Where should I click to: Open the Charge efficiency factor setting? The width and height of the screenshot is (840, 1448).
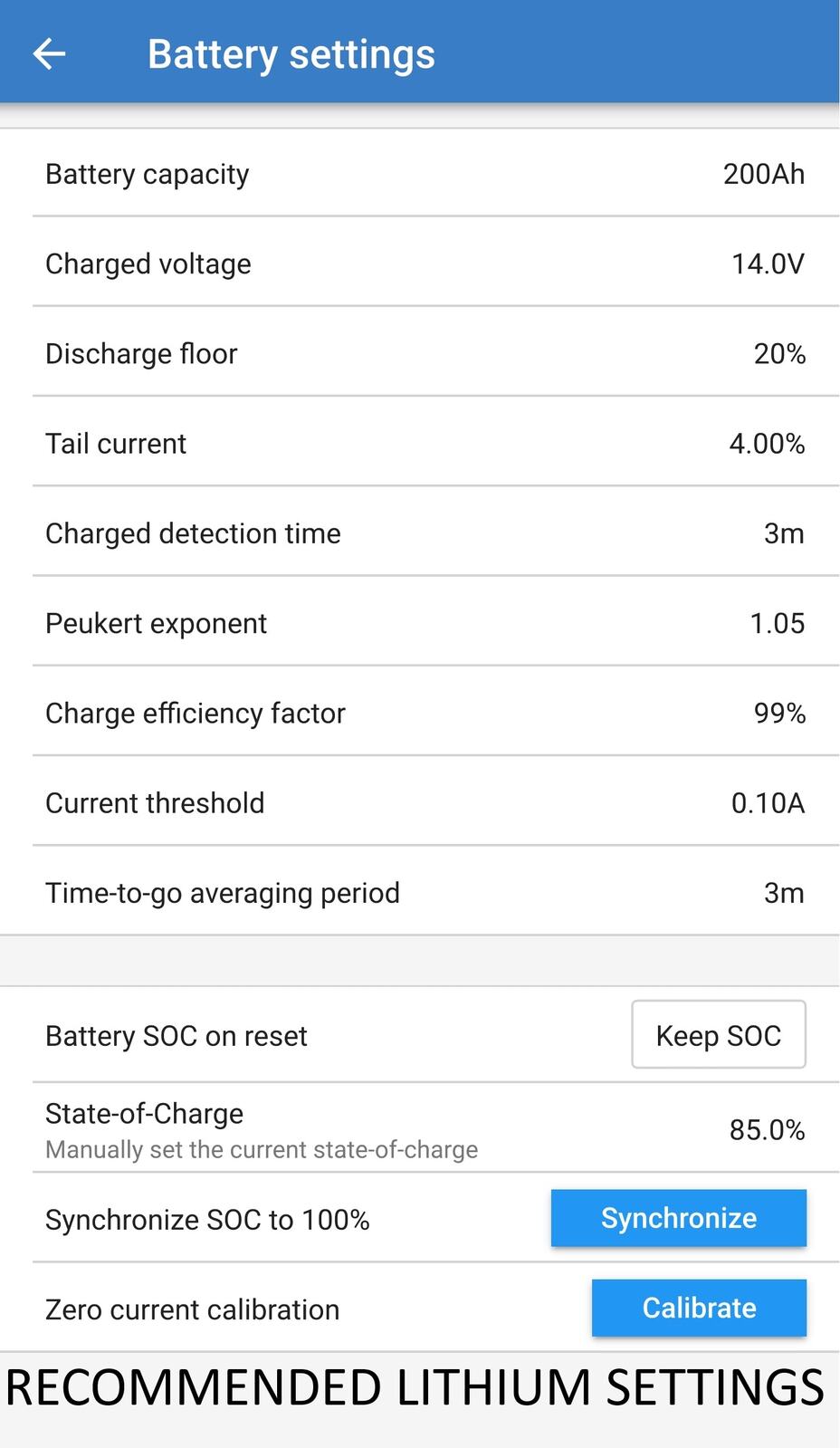tap(420, 712)
